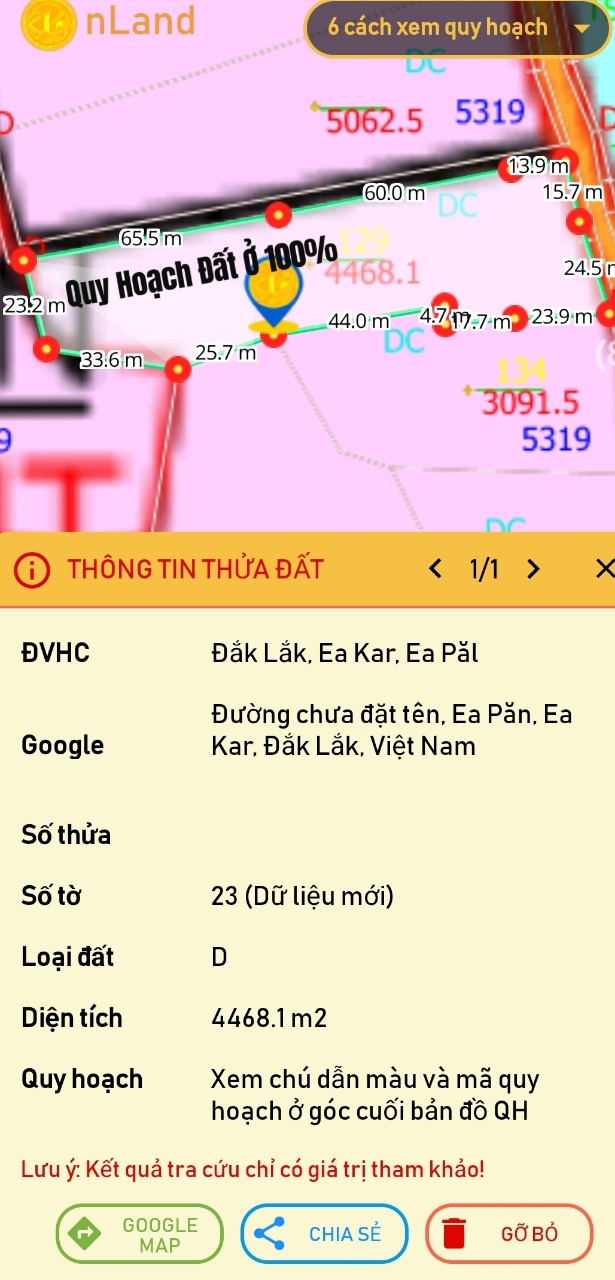Image resolution: width=615 pixels, height=1280 pixels.
Task: Remove parcel with Gỡ bỏ button
Action: coord(509,1234)
